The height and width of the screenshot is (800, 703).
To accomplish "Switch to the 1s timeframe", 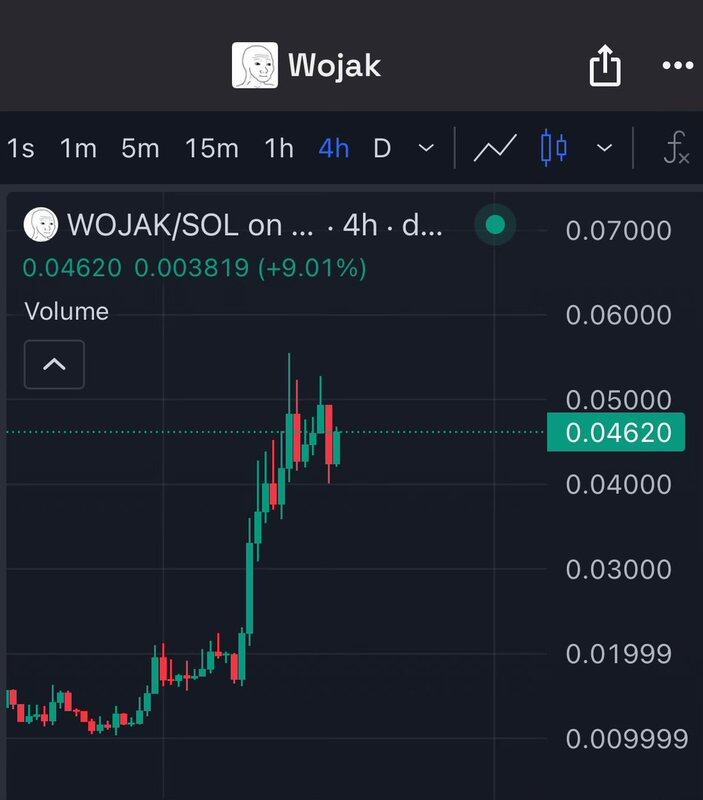I will pos(20,149).
